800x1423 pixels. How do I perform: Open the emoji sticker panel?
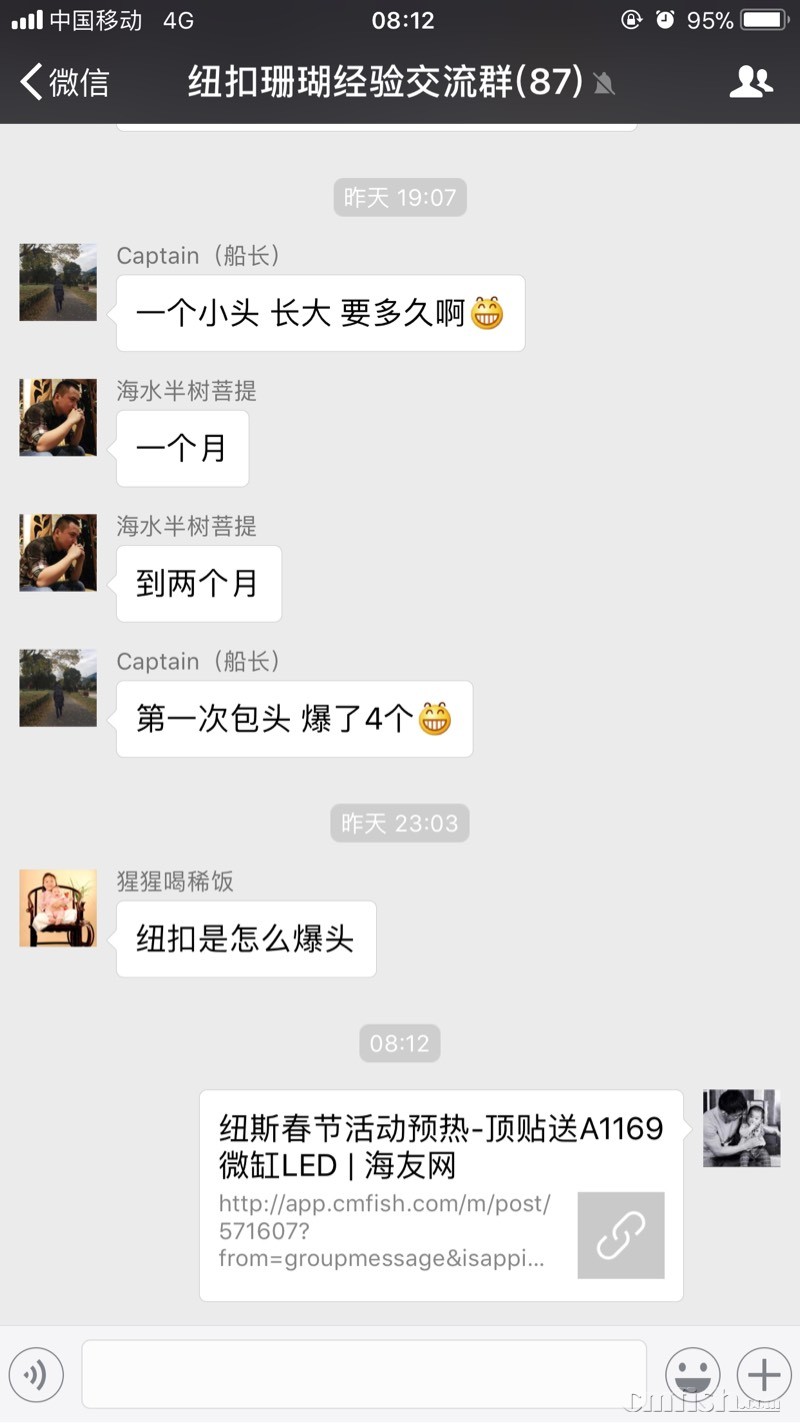pos(693,1375)
